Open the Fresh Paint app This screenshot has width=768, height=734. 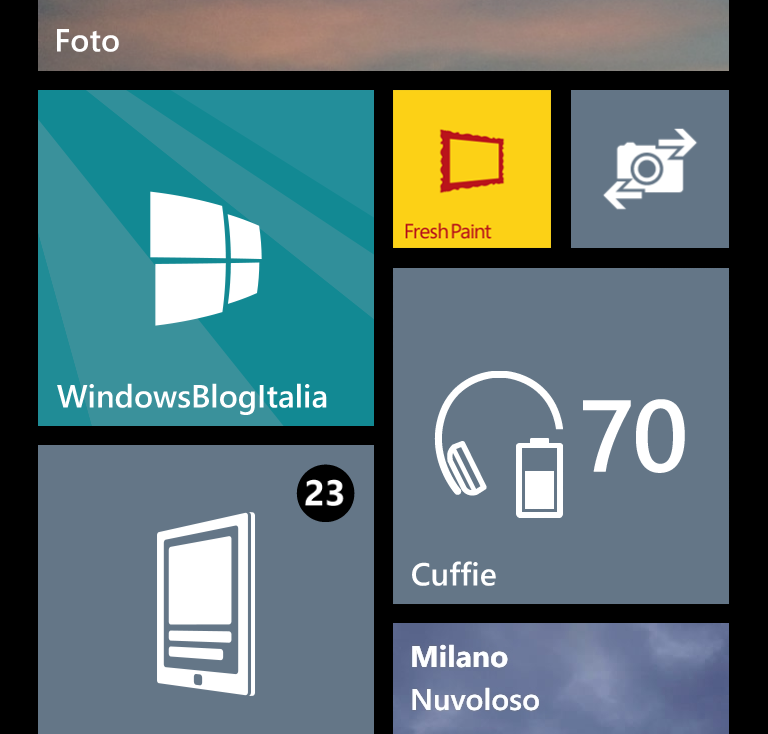click(472, 169)
